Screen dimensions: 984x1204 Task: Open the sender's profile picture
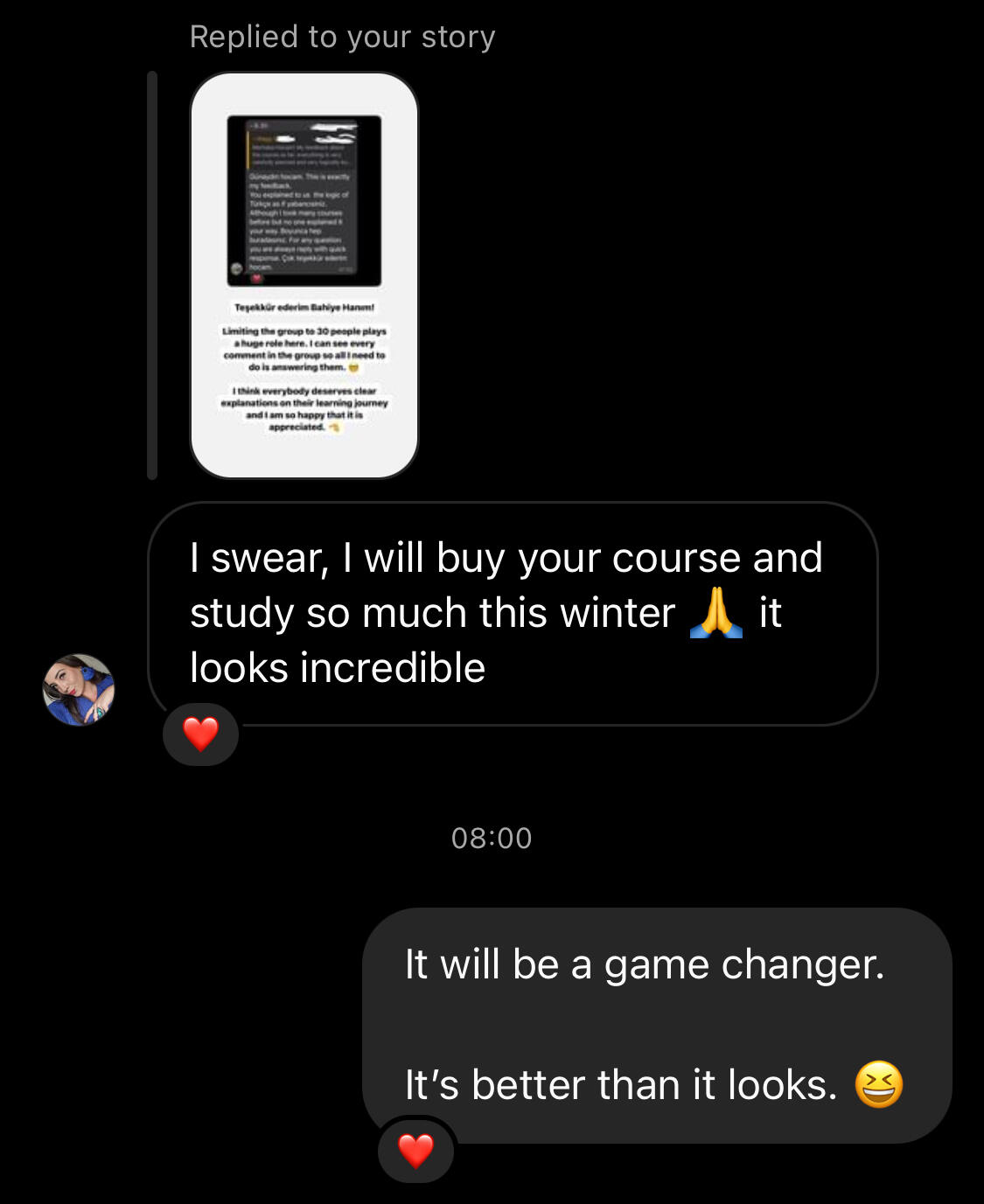pos(79,690)
